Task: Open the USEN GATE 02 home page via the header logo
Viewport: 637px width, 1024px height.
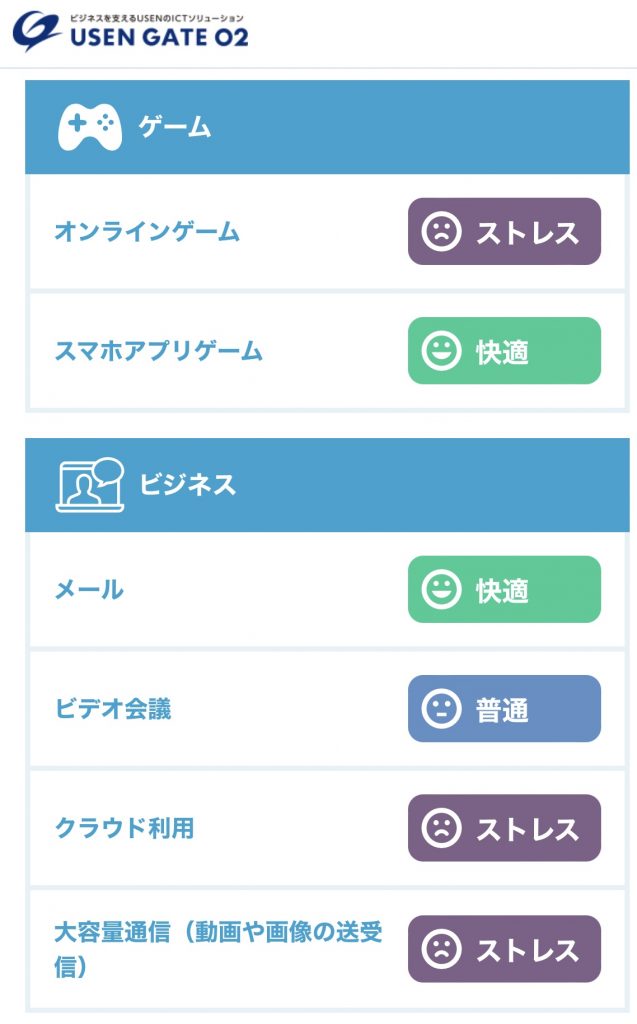Action: (x=131, y=31)
